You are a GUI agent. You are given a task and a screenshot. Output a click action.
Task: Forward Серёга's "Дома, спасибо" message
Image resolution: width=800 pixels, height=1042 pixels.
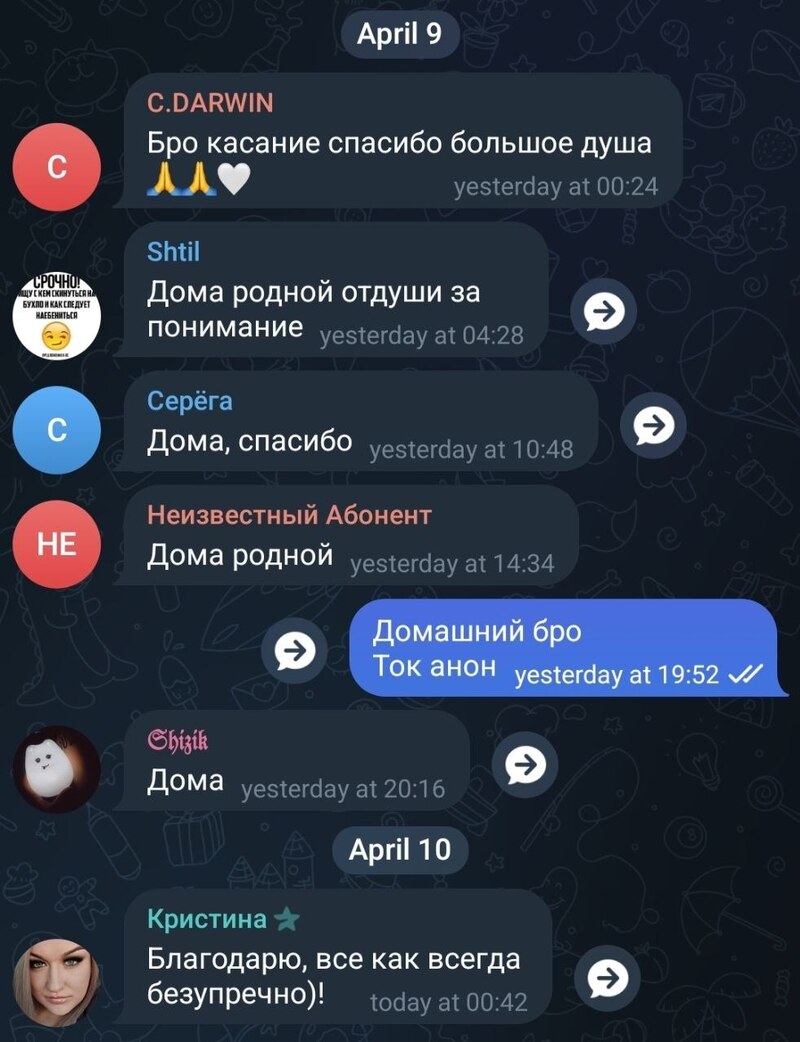[653, 425]
